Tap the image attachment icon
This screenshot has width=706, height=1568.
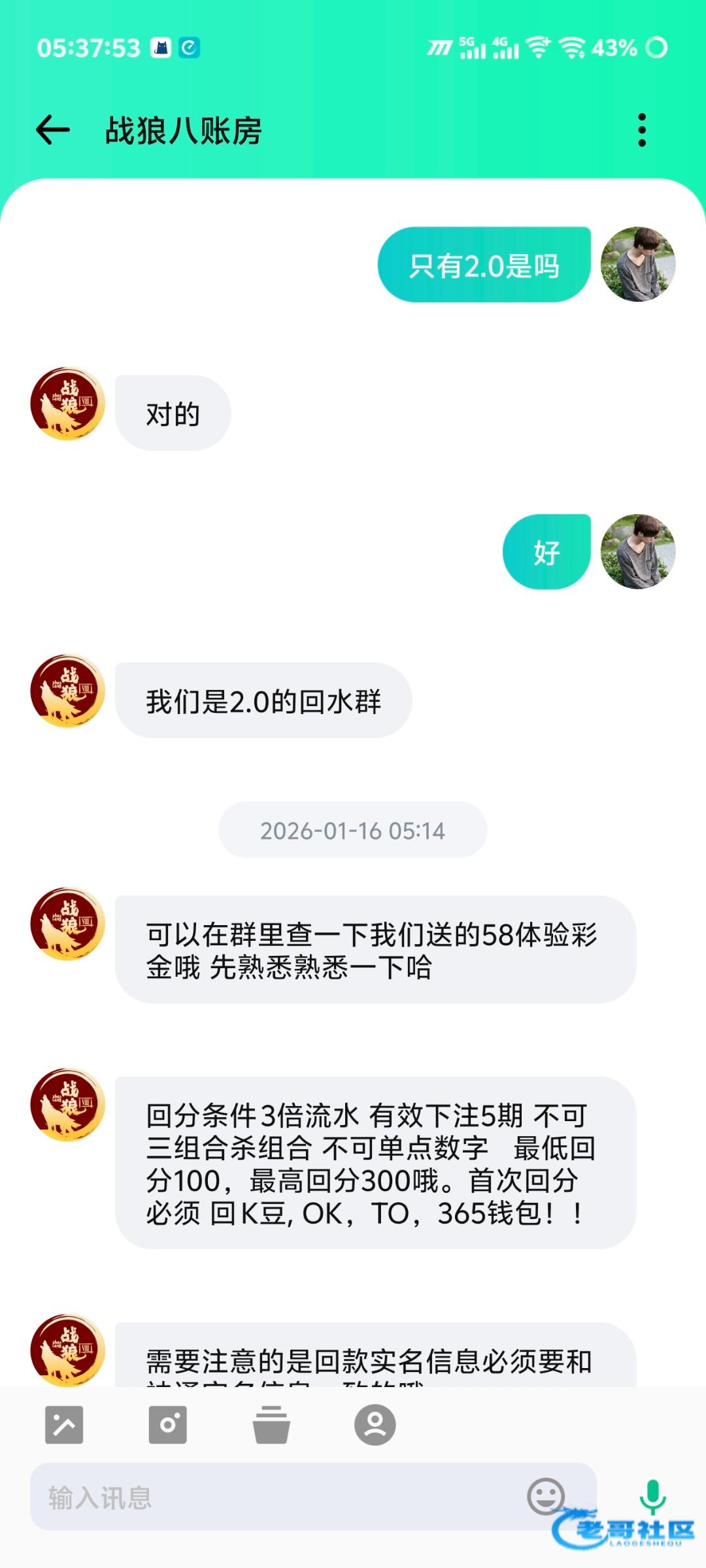pos(64,1425)
